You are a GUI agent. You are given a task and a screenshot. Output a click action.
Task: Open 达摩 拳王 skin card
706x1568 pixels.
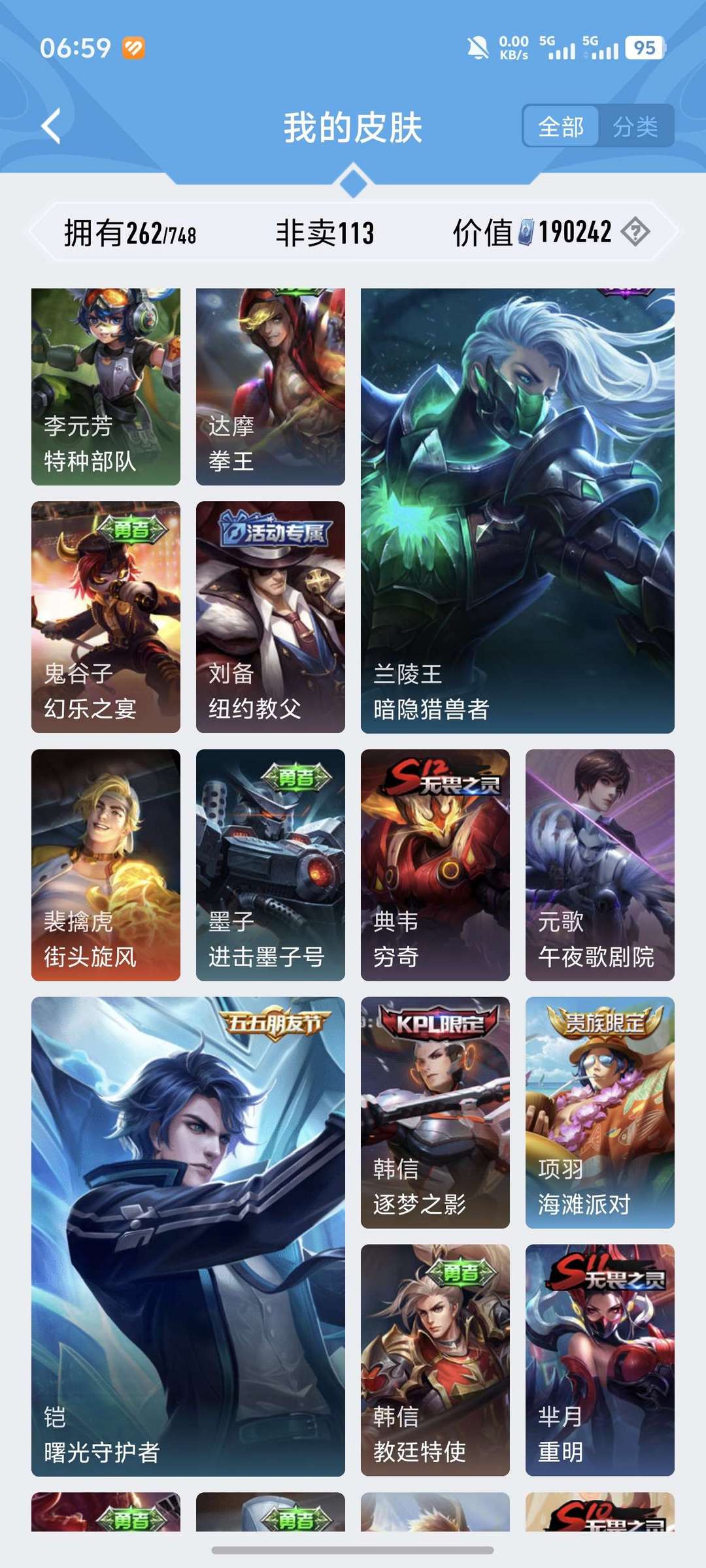271,386
